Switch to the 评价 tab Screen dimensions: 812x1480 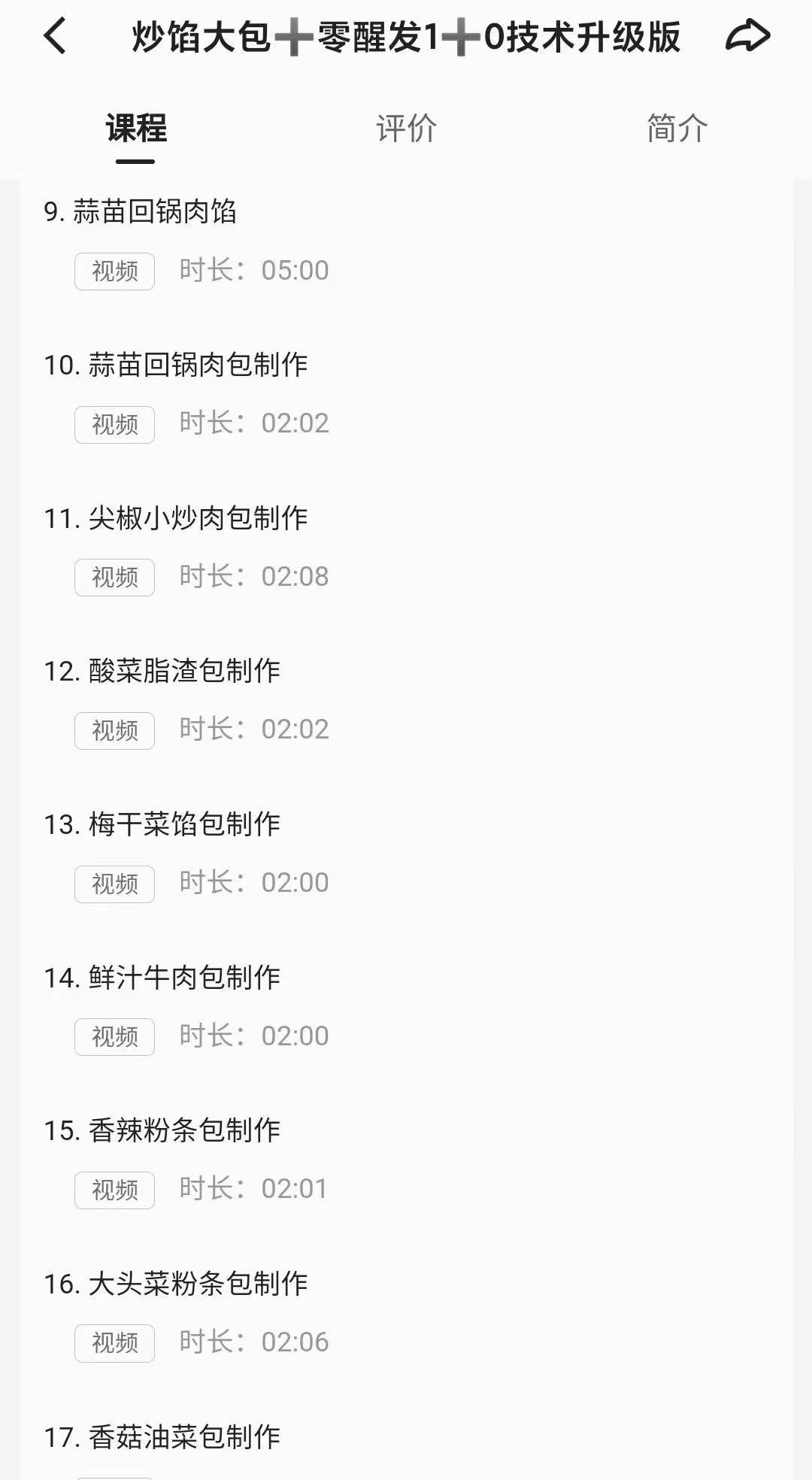pyautogui.click(x=406, y=129)
